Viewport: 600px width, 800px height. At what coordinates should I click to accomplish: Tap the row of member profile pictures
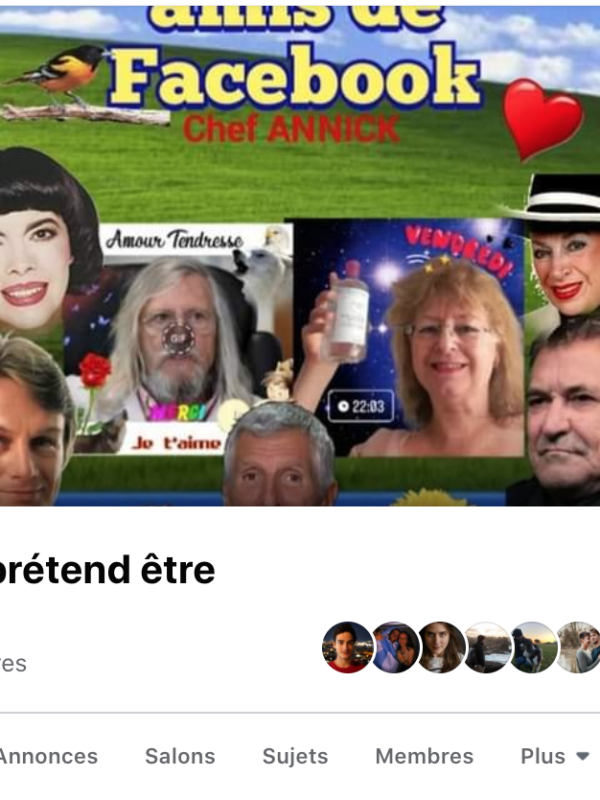(460, 647)
